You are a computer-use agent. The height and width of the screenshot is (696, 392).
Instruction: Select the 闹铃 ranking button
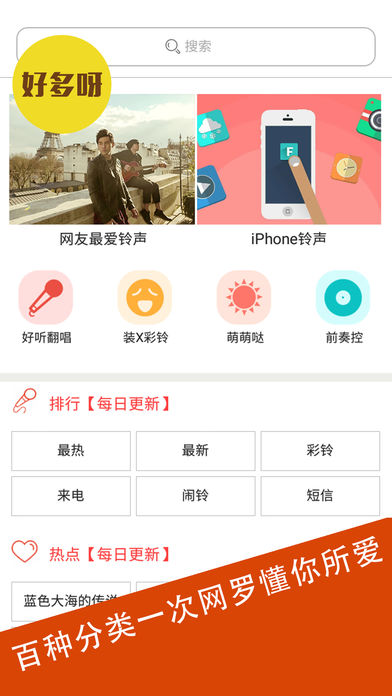[196, 496]
